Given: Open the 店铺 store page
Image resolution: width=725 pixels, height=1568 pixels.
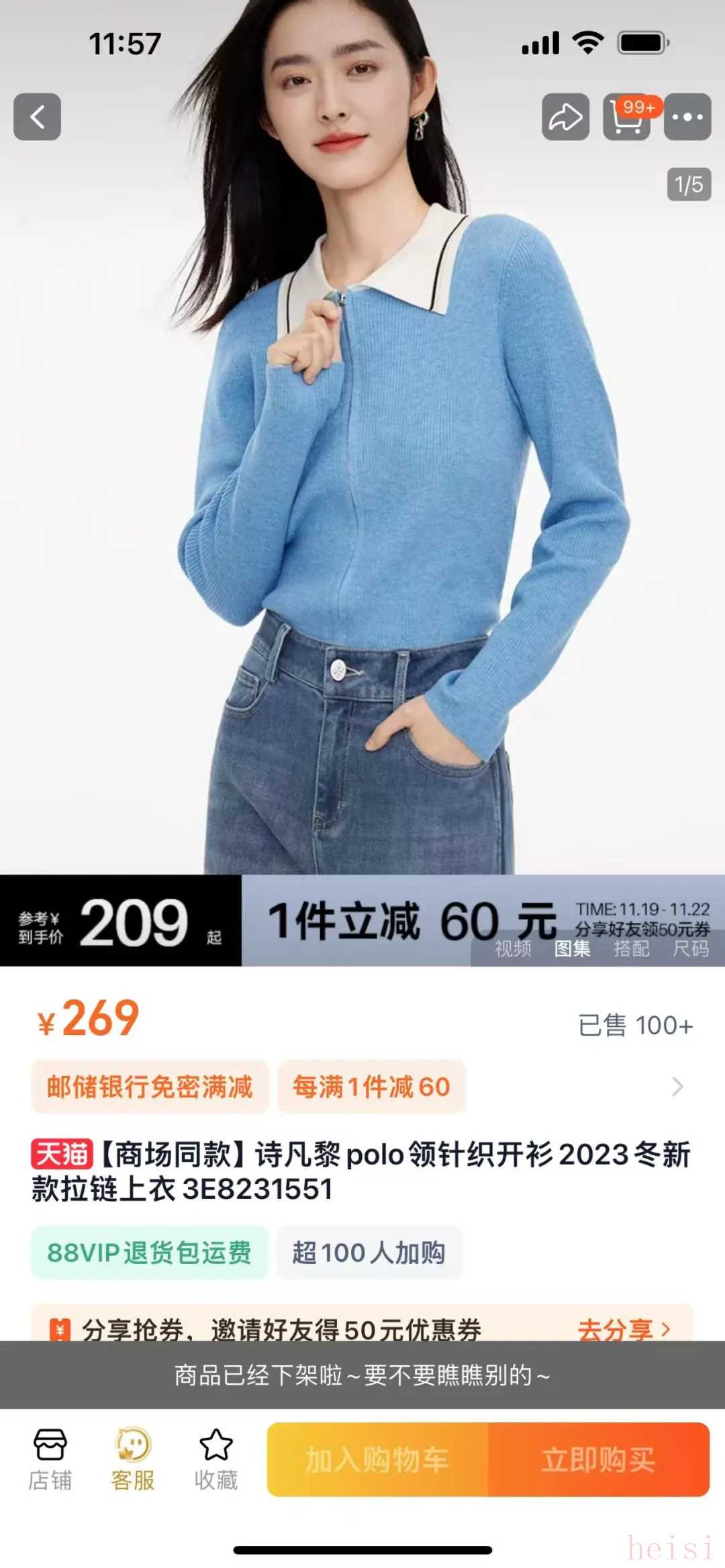Looking at the screenshot, I should click(50, 1459).
